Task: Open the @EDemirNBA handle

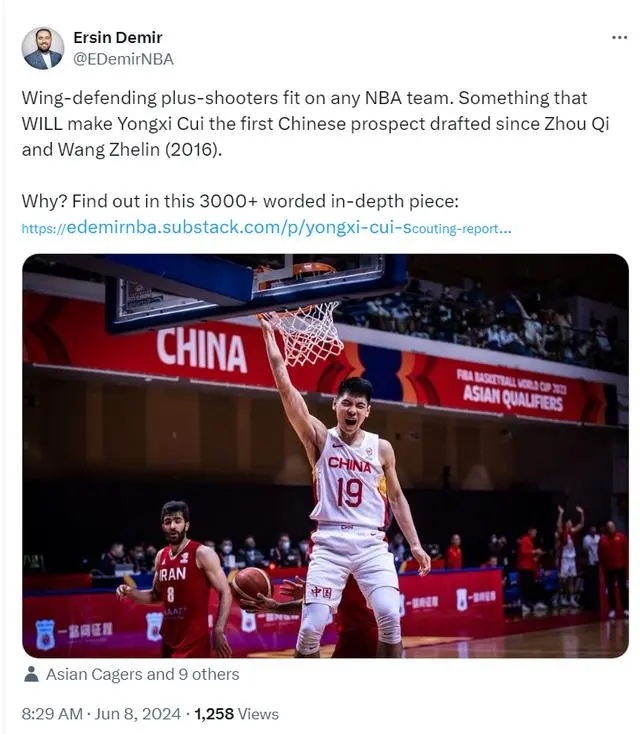Action: [123, 59]
